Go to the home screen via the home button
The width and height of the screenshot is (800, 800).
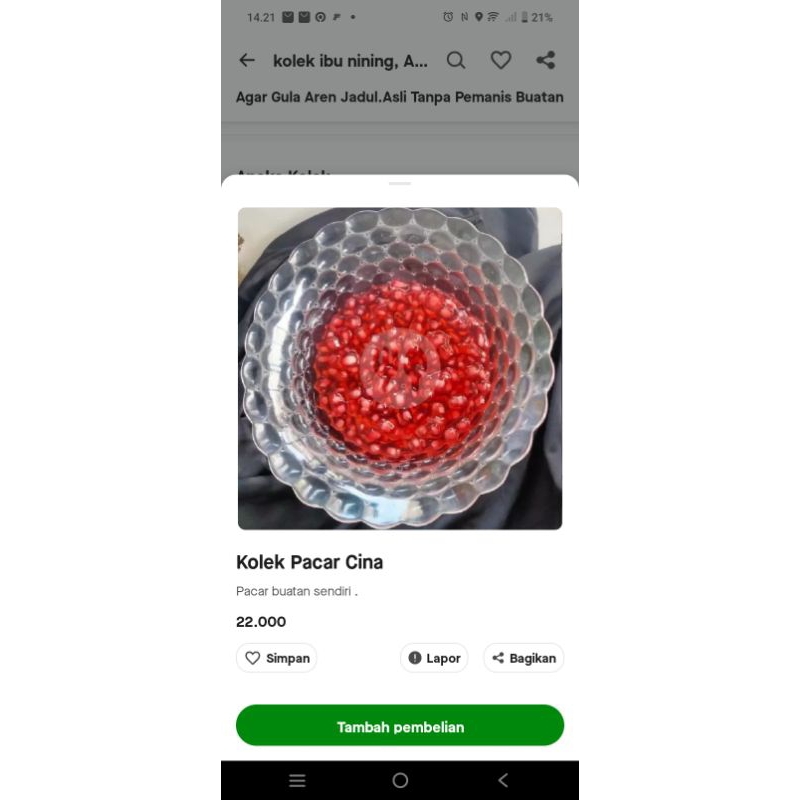[400, 780]
